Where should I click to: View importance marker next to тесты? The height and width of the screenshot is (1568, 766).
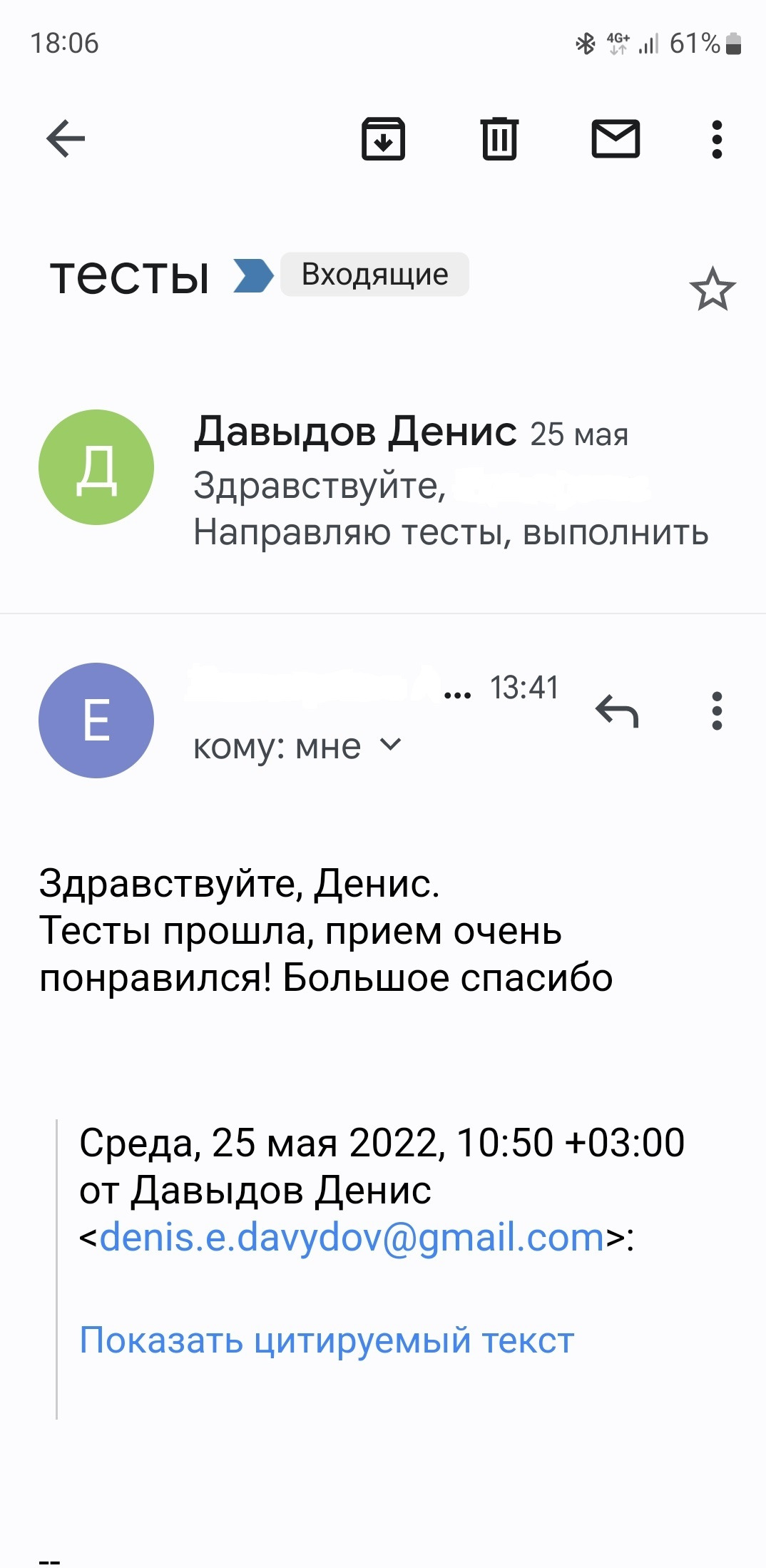click(x=253, y=276)
